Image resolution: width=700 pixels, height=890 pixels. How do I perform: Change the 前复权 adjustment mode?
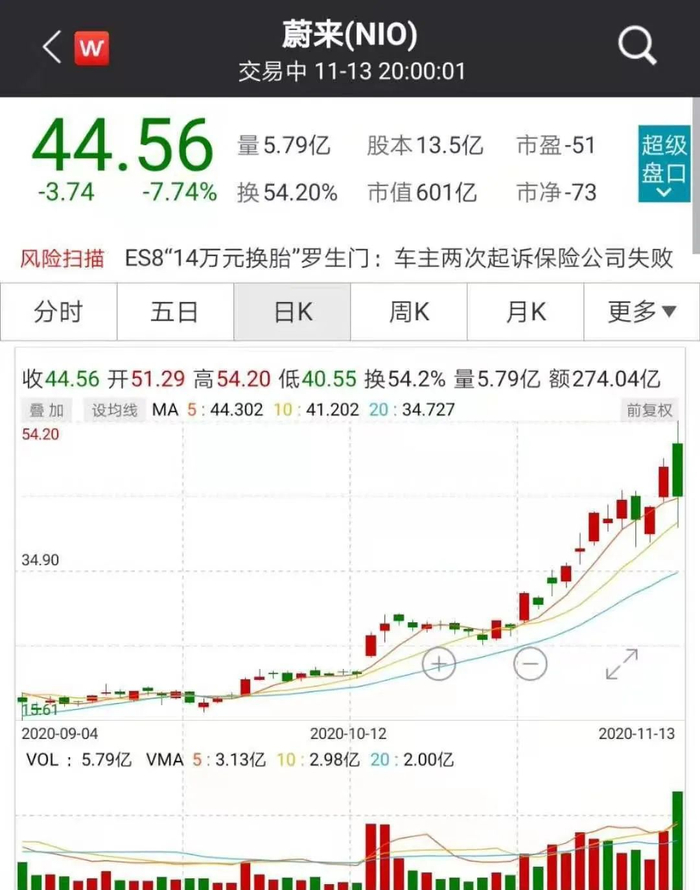(x=651, y=410)
